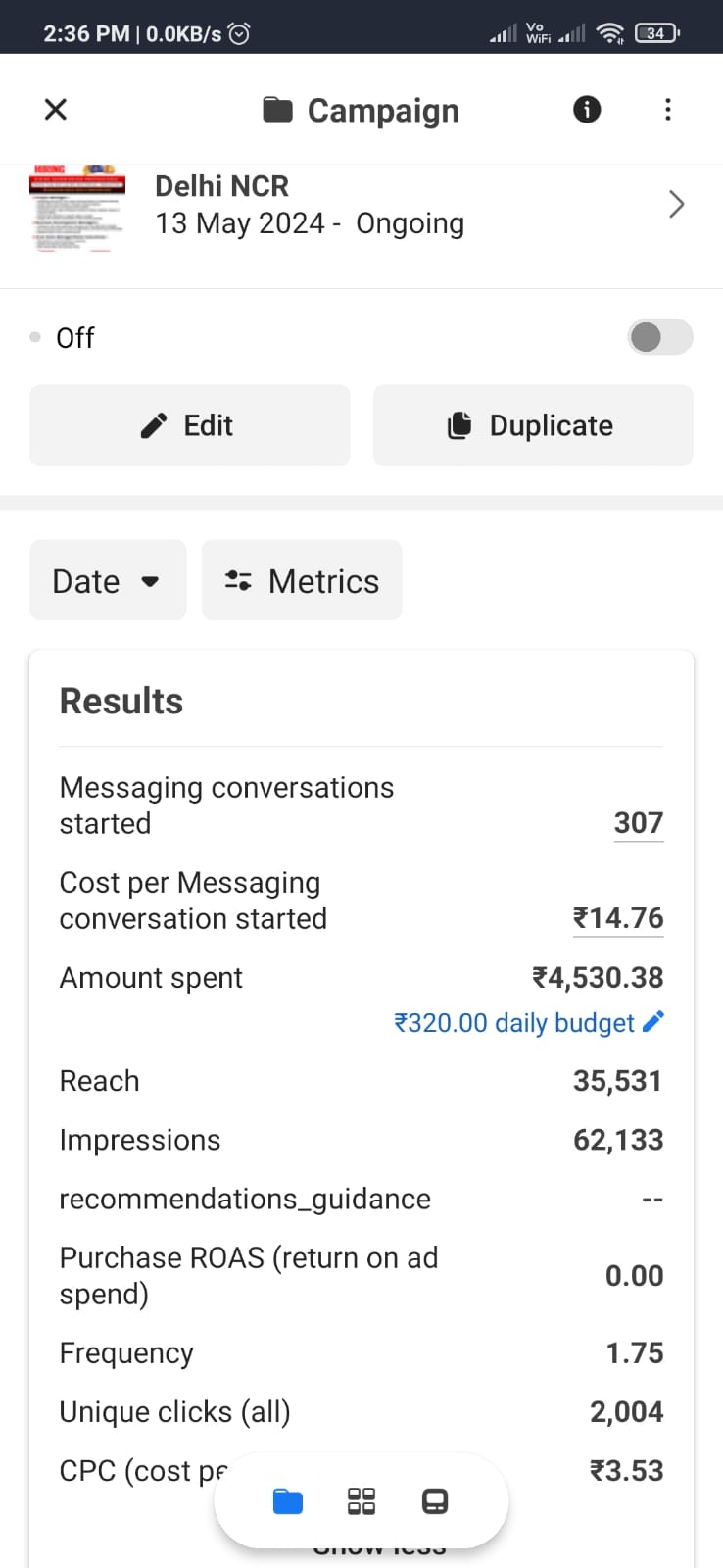Turn on the campaign toggle

[x=659, y=337]
